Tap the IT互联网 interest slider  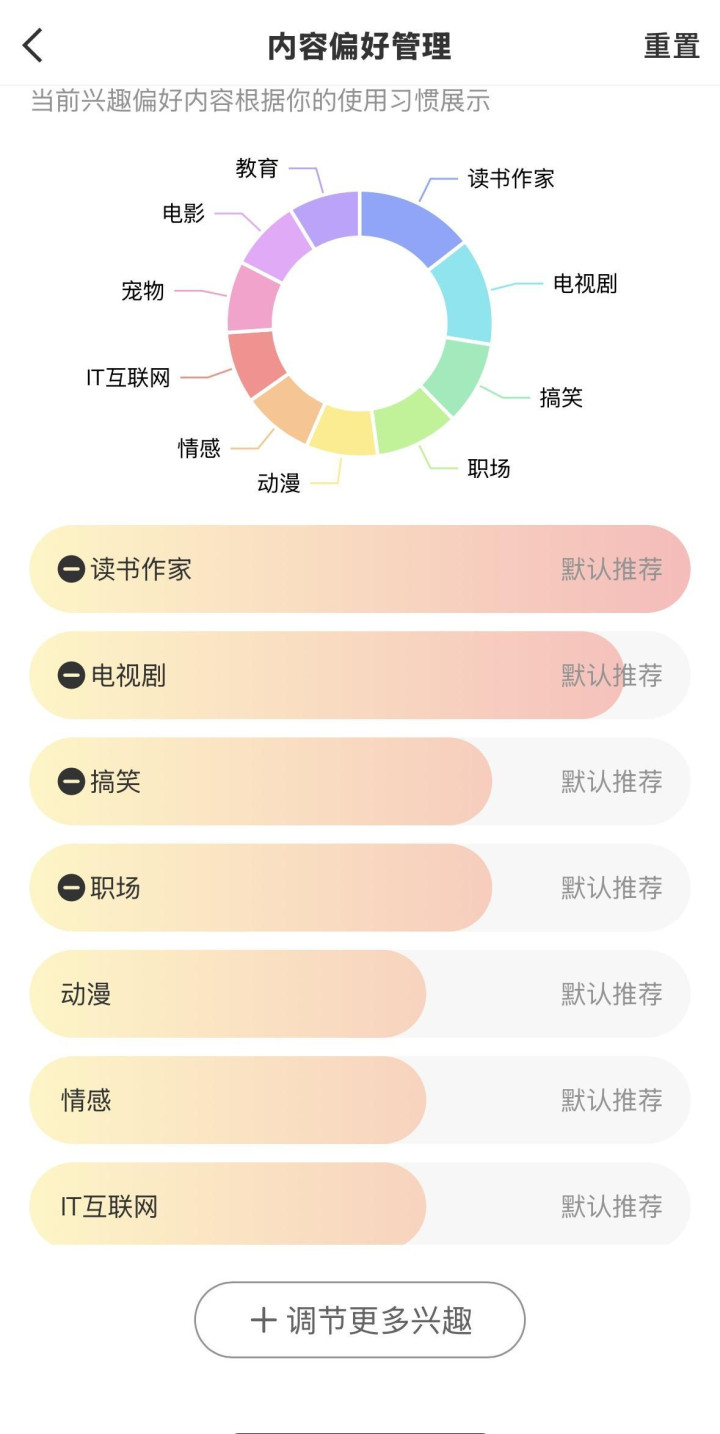point(360,1205)
